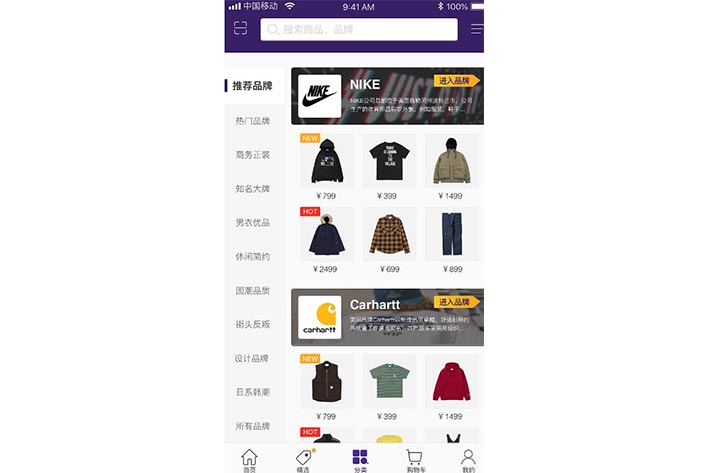Open the NEW black hoodie priced ¥799
This screenshot has height=473, width=709.
coord(326,160)
